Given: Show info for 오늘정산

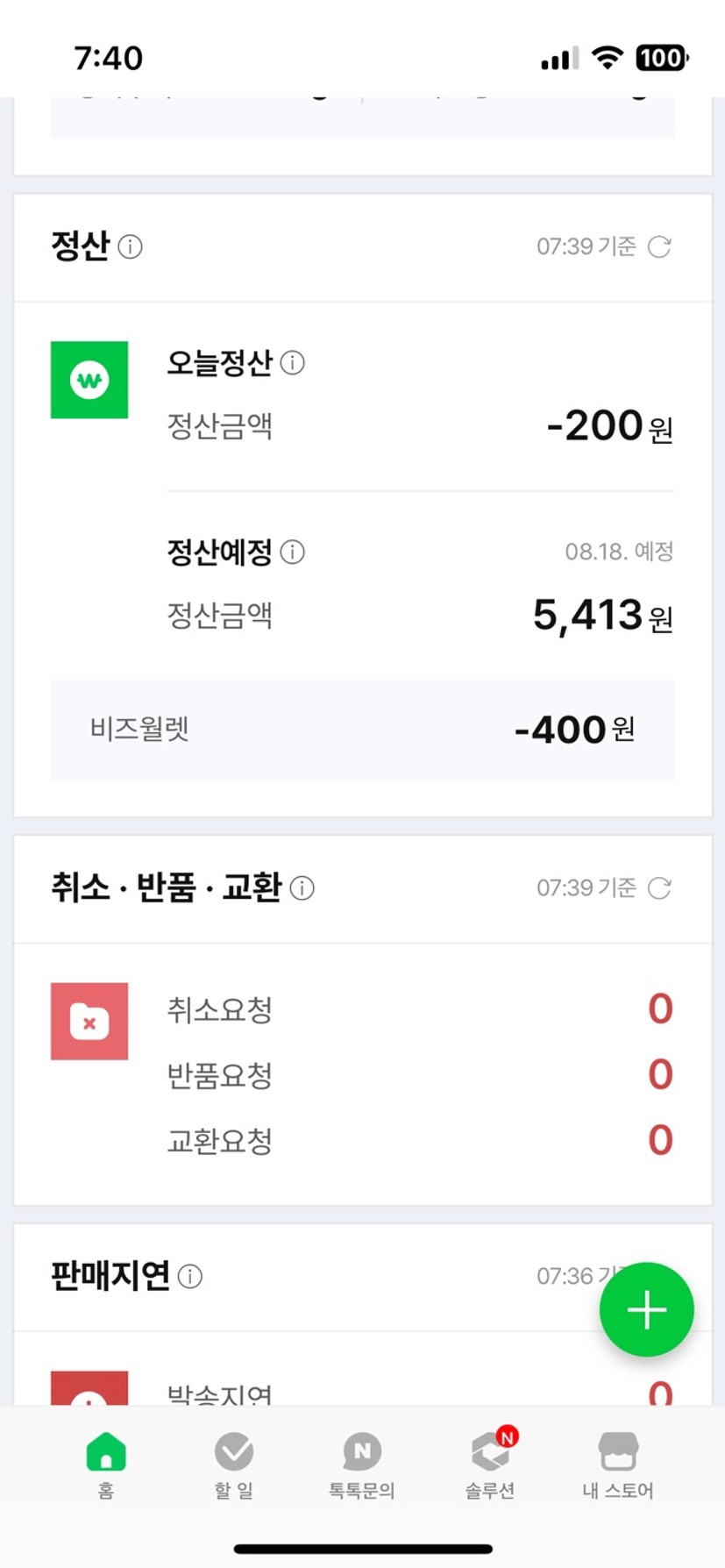Looking at the screenshot, I should 292,363.
